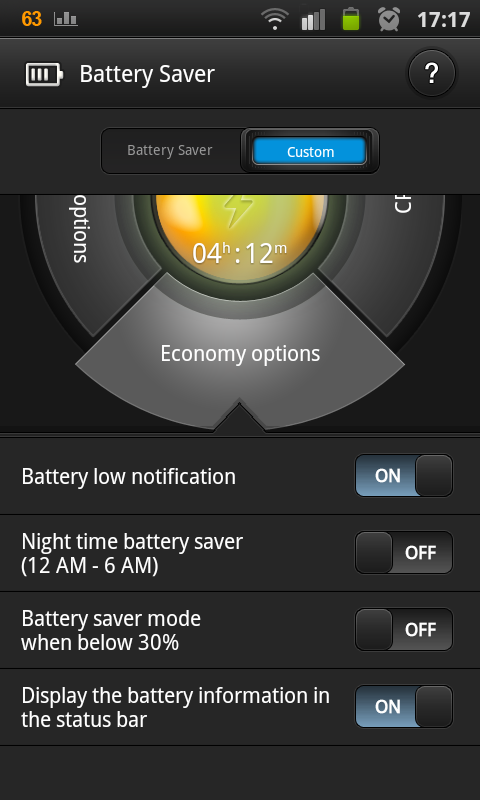The image size is (480, 800).
Task: Disable battery information in the status bar
Action: tap(403, 707)
